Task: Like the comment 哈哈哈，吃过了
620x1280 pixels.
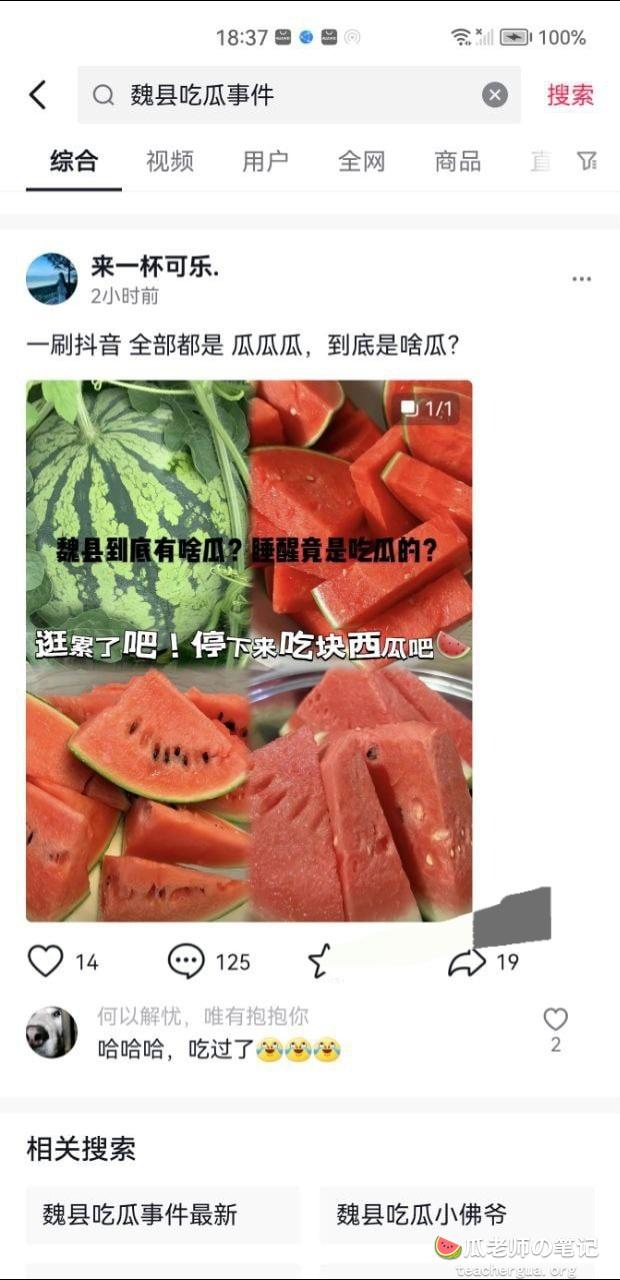Action: coord(555,1020)
